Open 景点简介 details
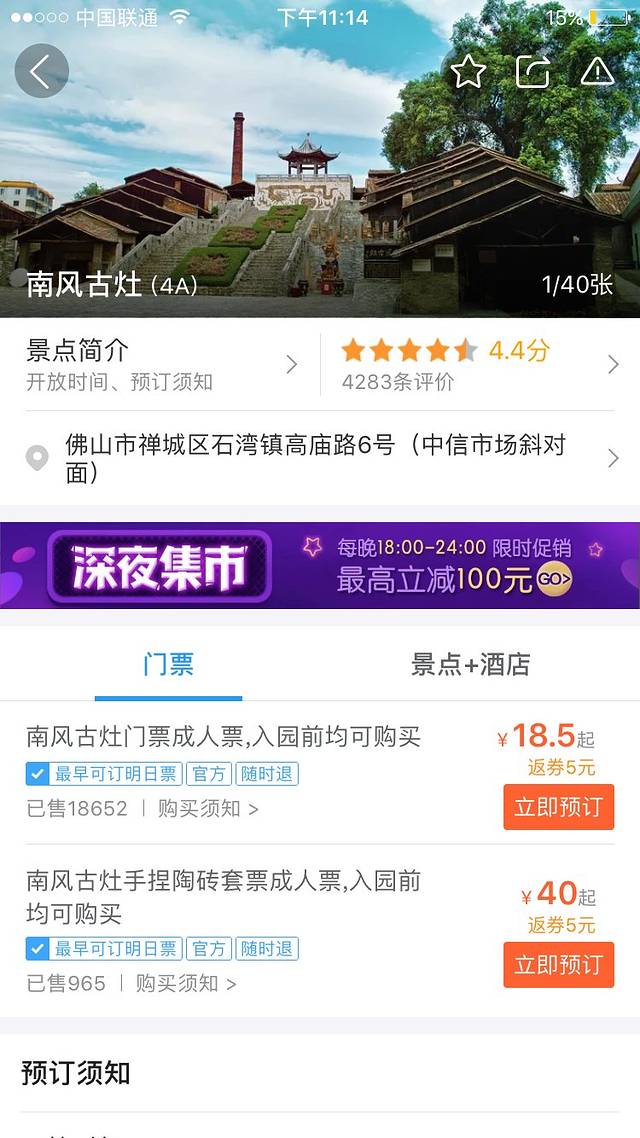This screenshot has height=1138, width=640. click(x=162, y=364)
